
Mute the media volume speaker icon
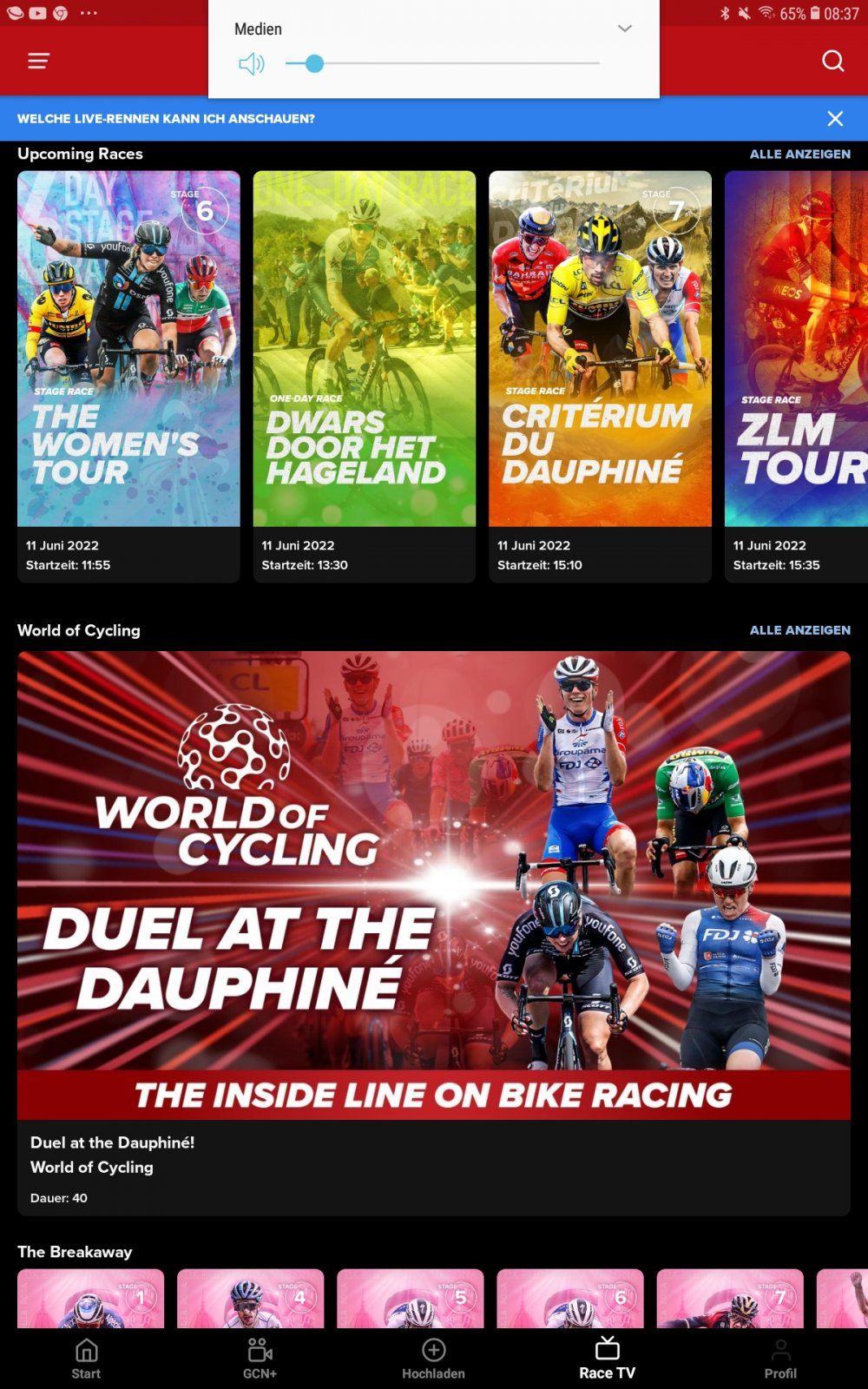pos(251,64)
